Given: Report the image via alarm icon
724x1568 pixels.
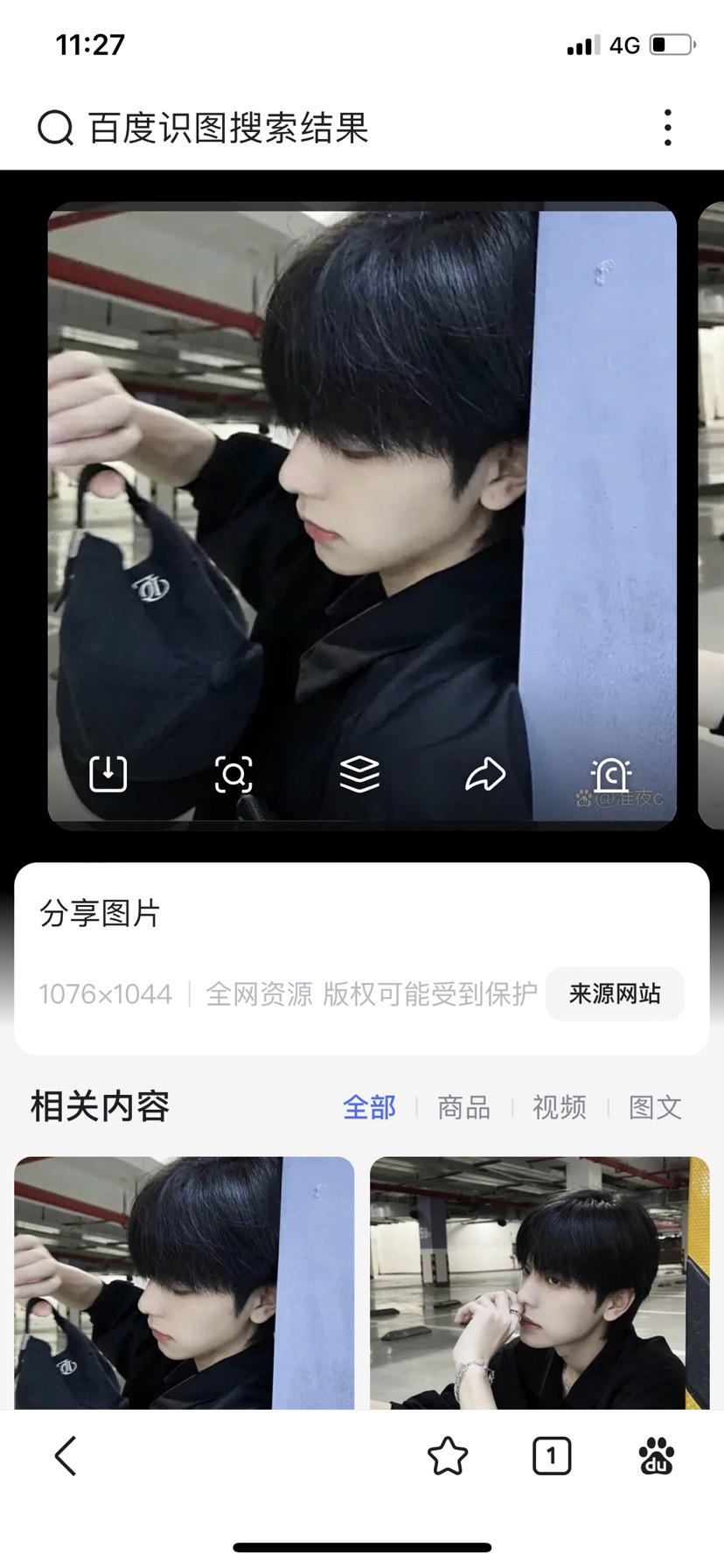Looking at the screenshot, I should pyautogui.click(x=611, y=774).
